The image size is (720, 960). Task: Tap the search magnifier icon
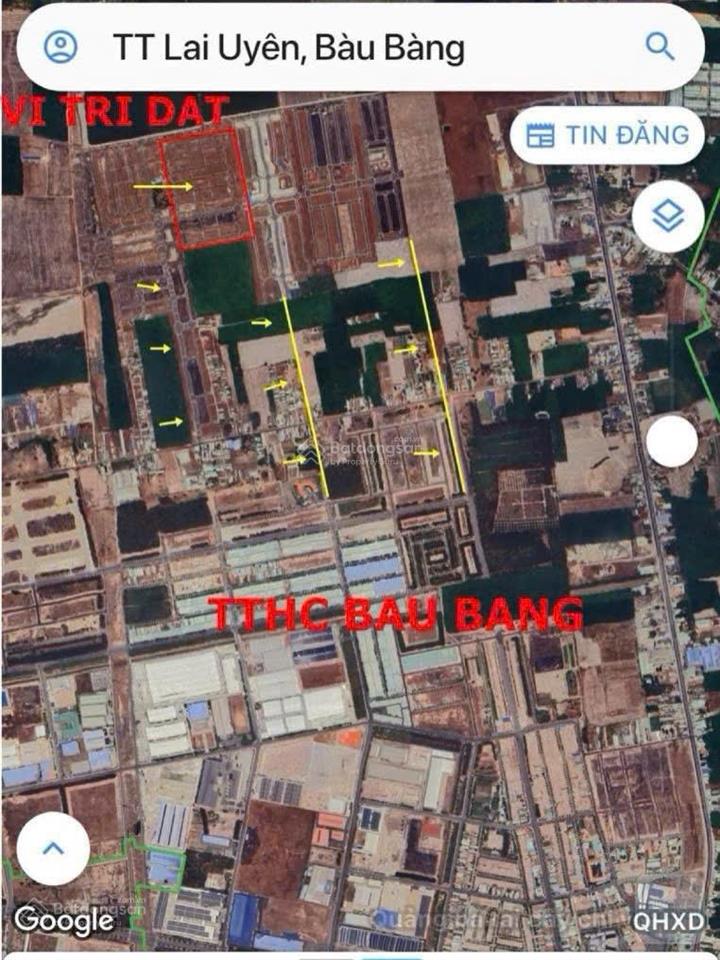659,46
